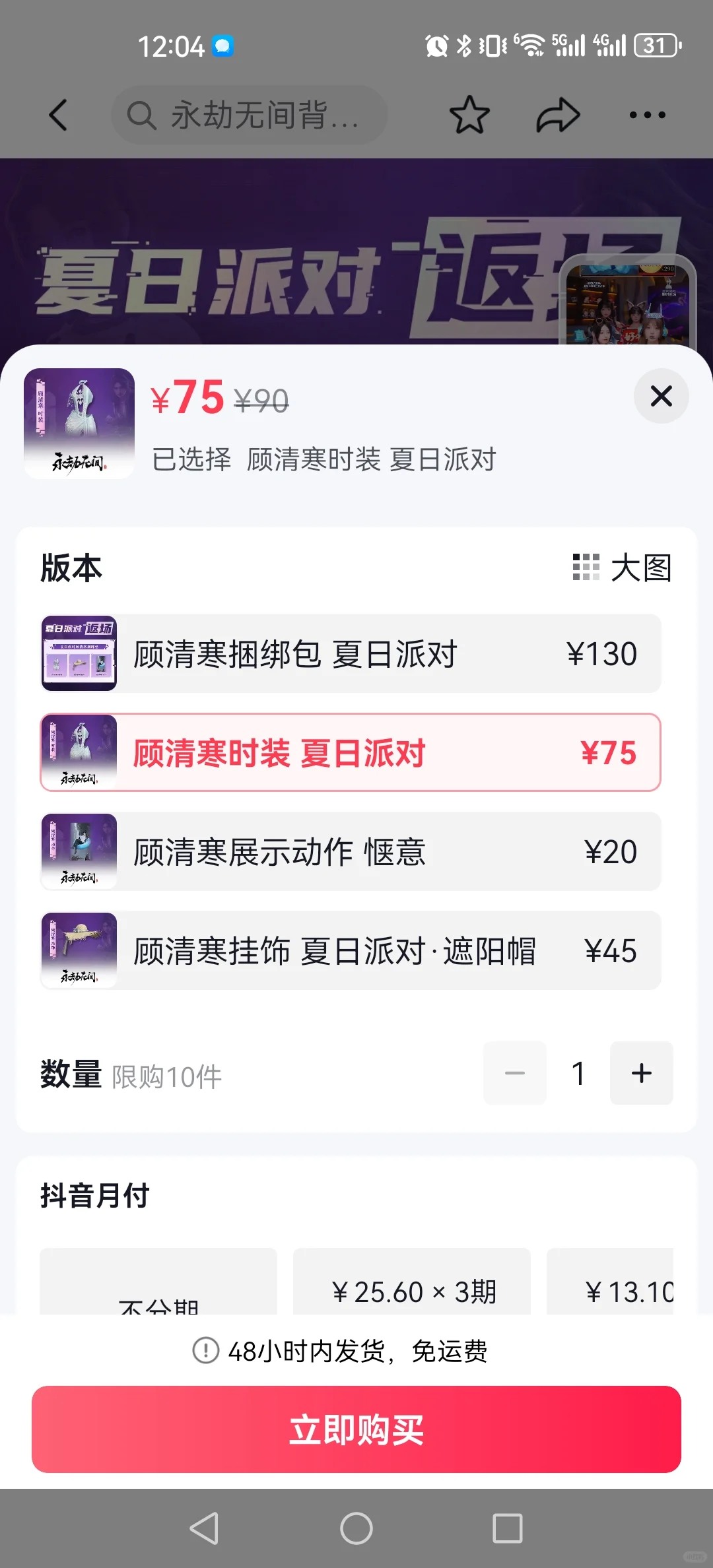Close the version selection sheet

tap(661, 396)
